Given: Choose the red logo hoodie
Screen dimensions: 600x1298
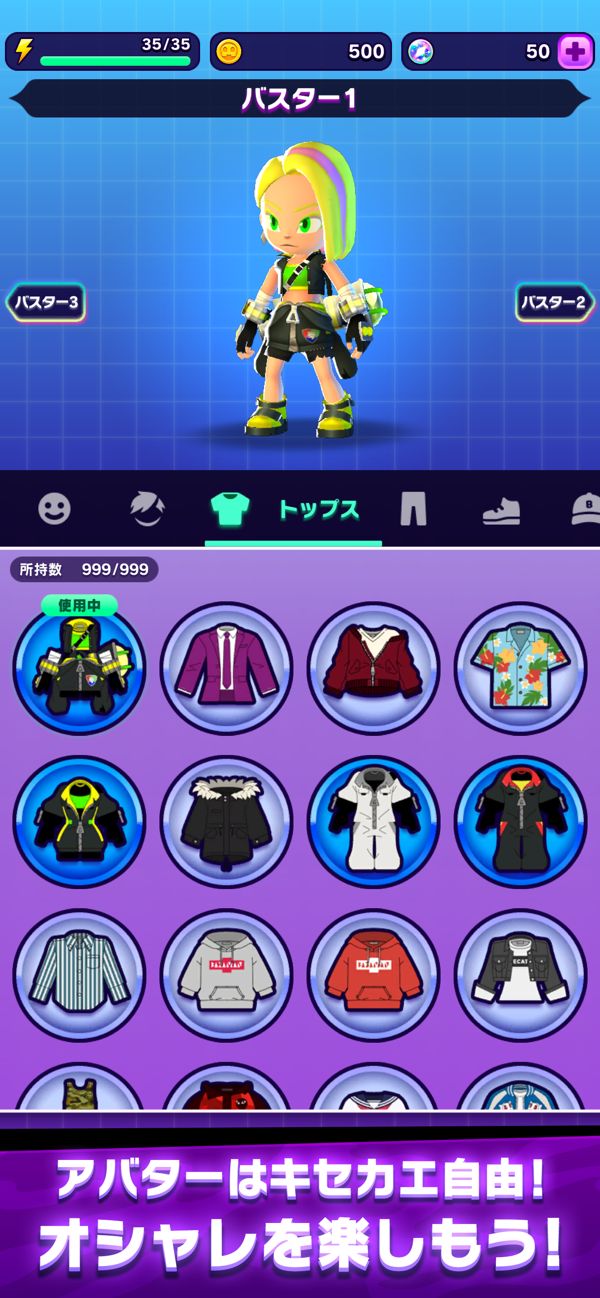Looking at the screenshot, I should 373,975.
